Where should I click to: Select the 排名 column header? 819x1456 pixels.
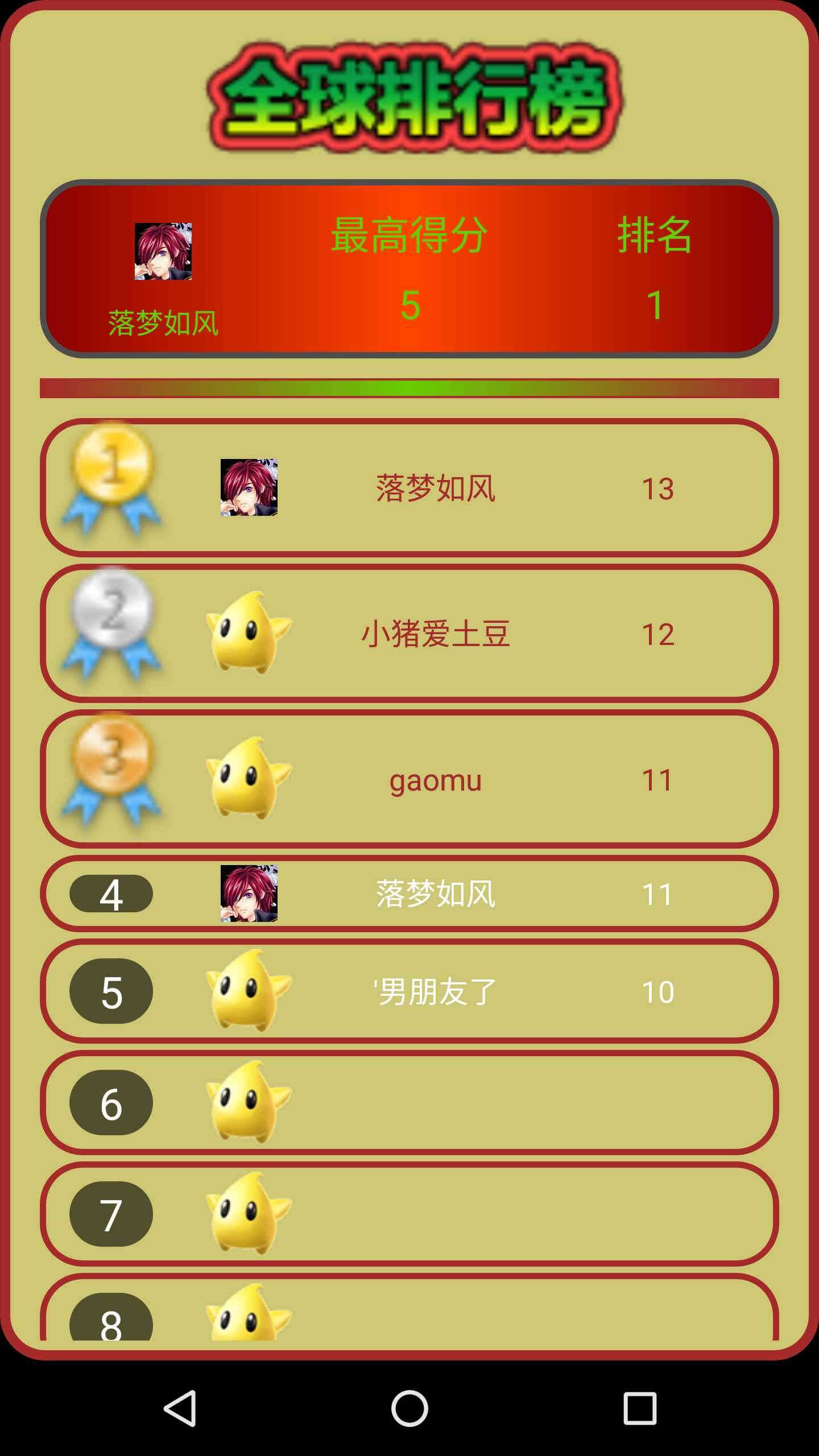[x=655, y=236]
